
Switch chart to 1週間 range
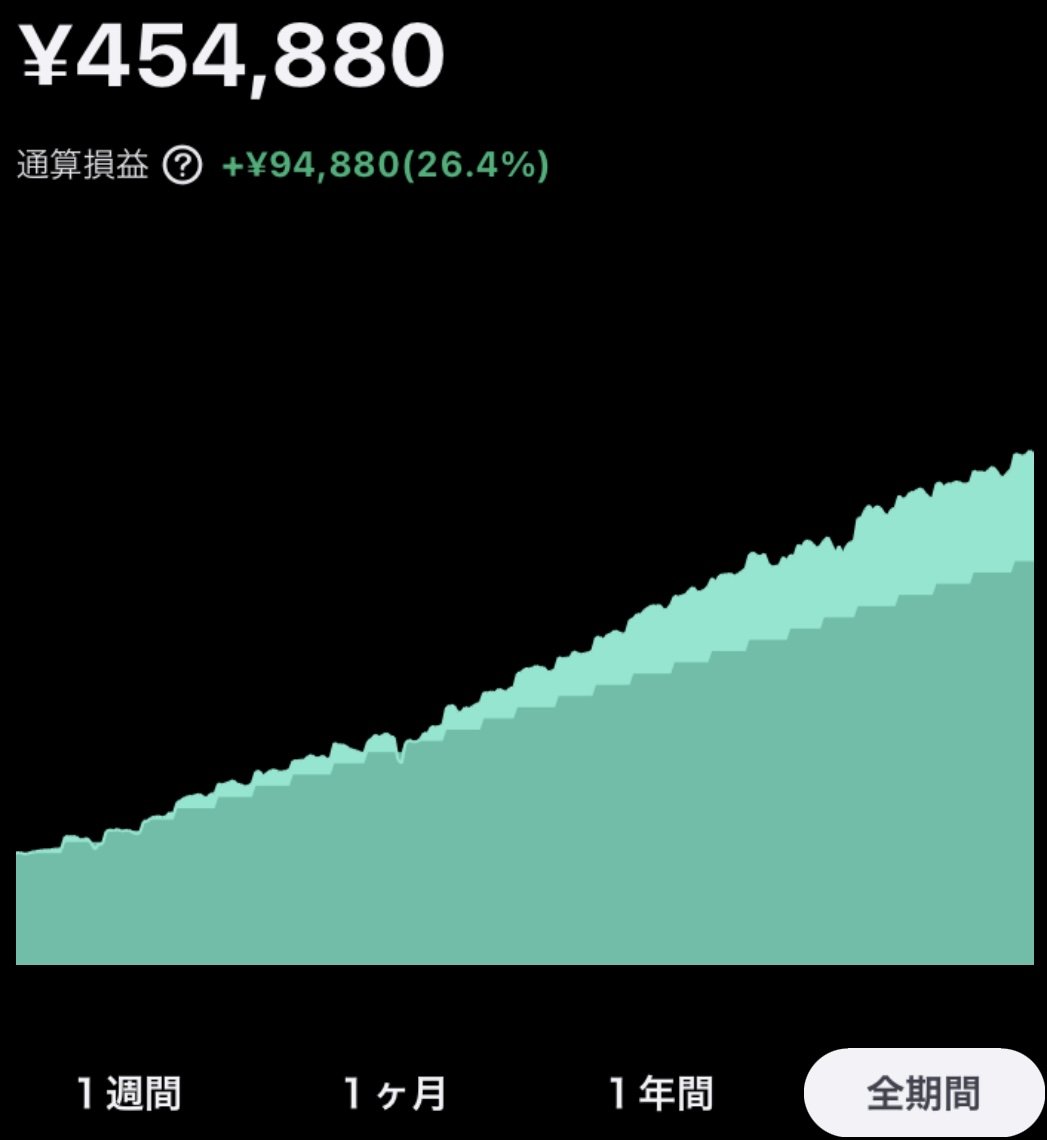(x=129, y=1093)
